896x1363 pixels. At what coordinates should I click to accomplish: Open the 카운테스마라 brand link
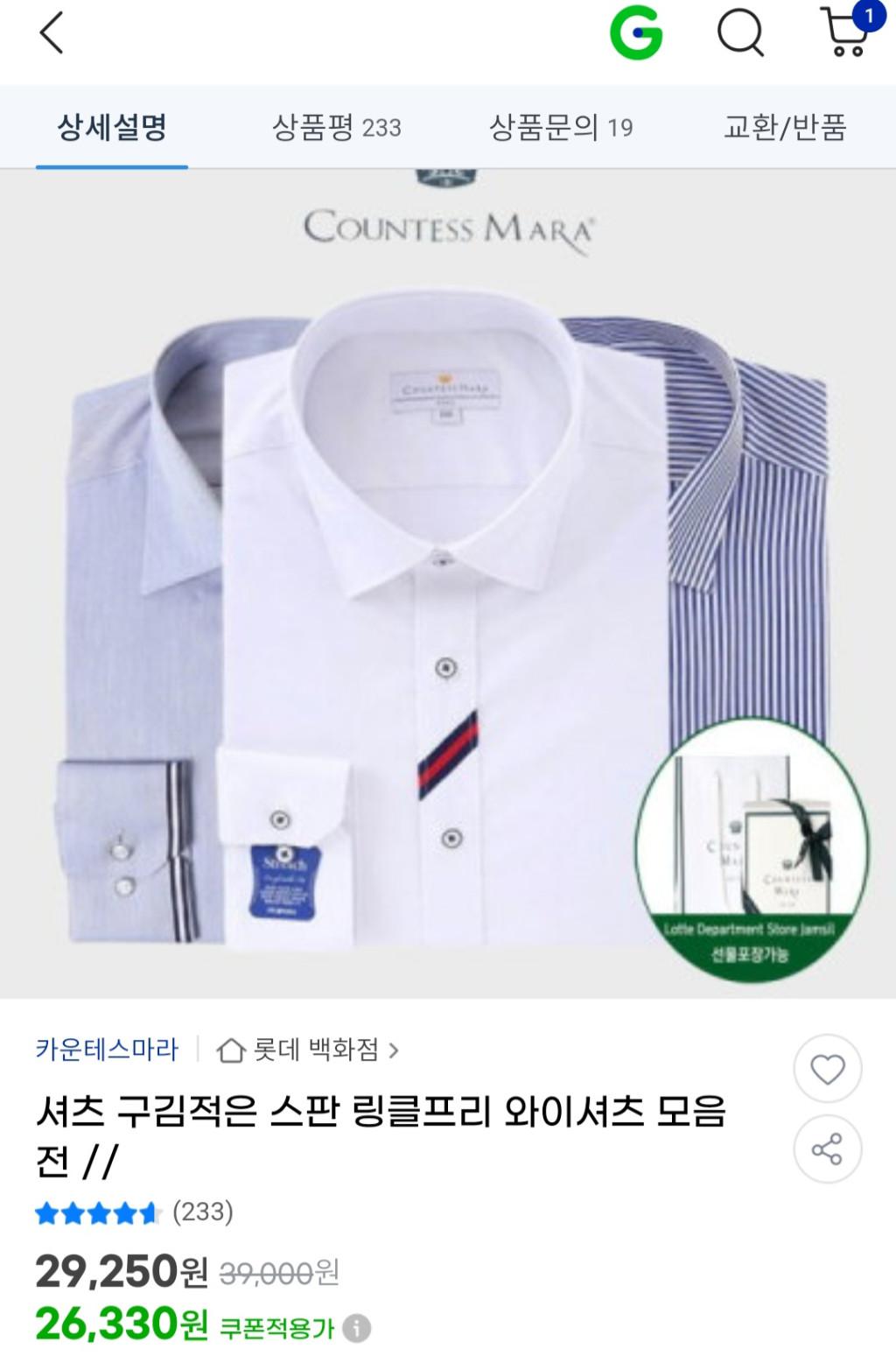point(107,1049)
